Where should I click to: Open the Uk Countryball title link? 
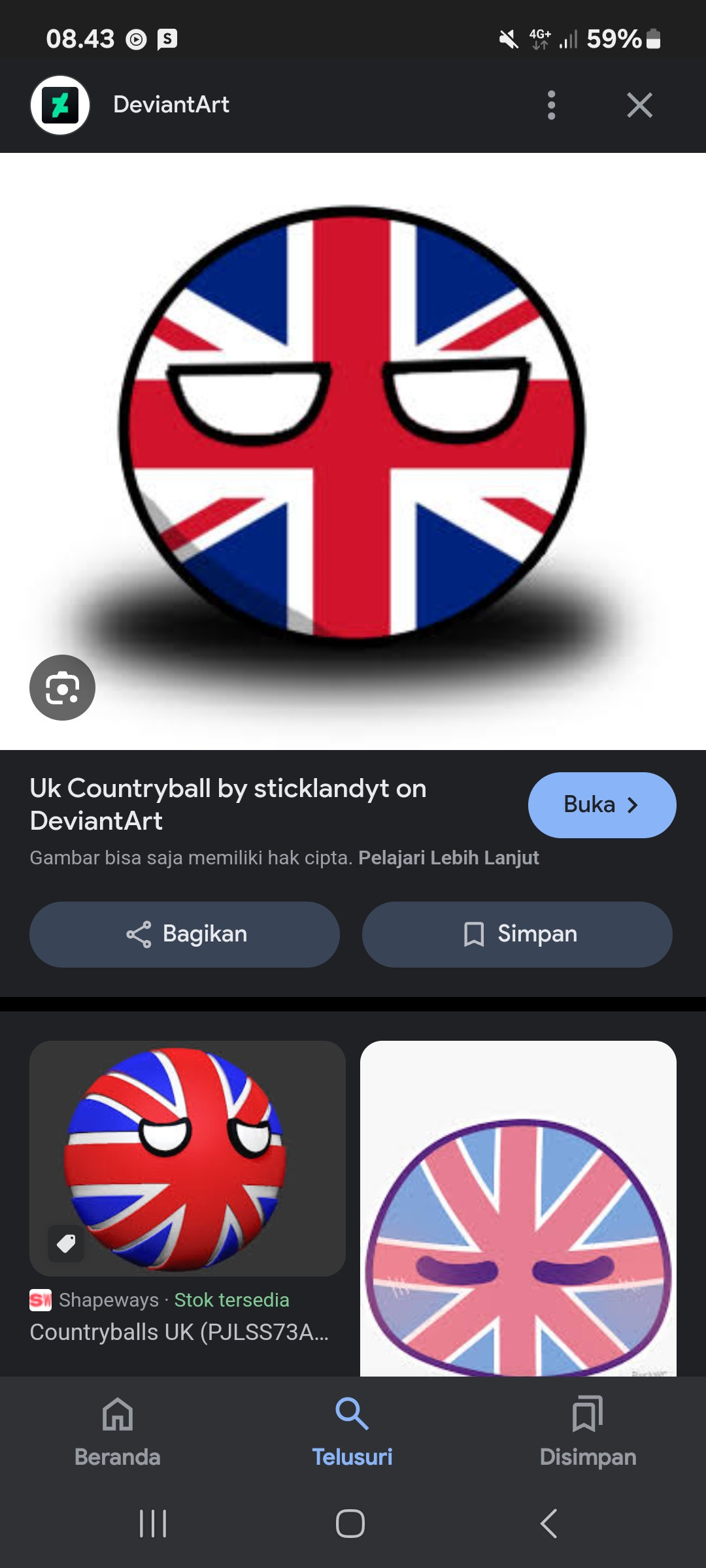228,804
